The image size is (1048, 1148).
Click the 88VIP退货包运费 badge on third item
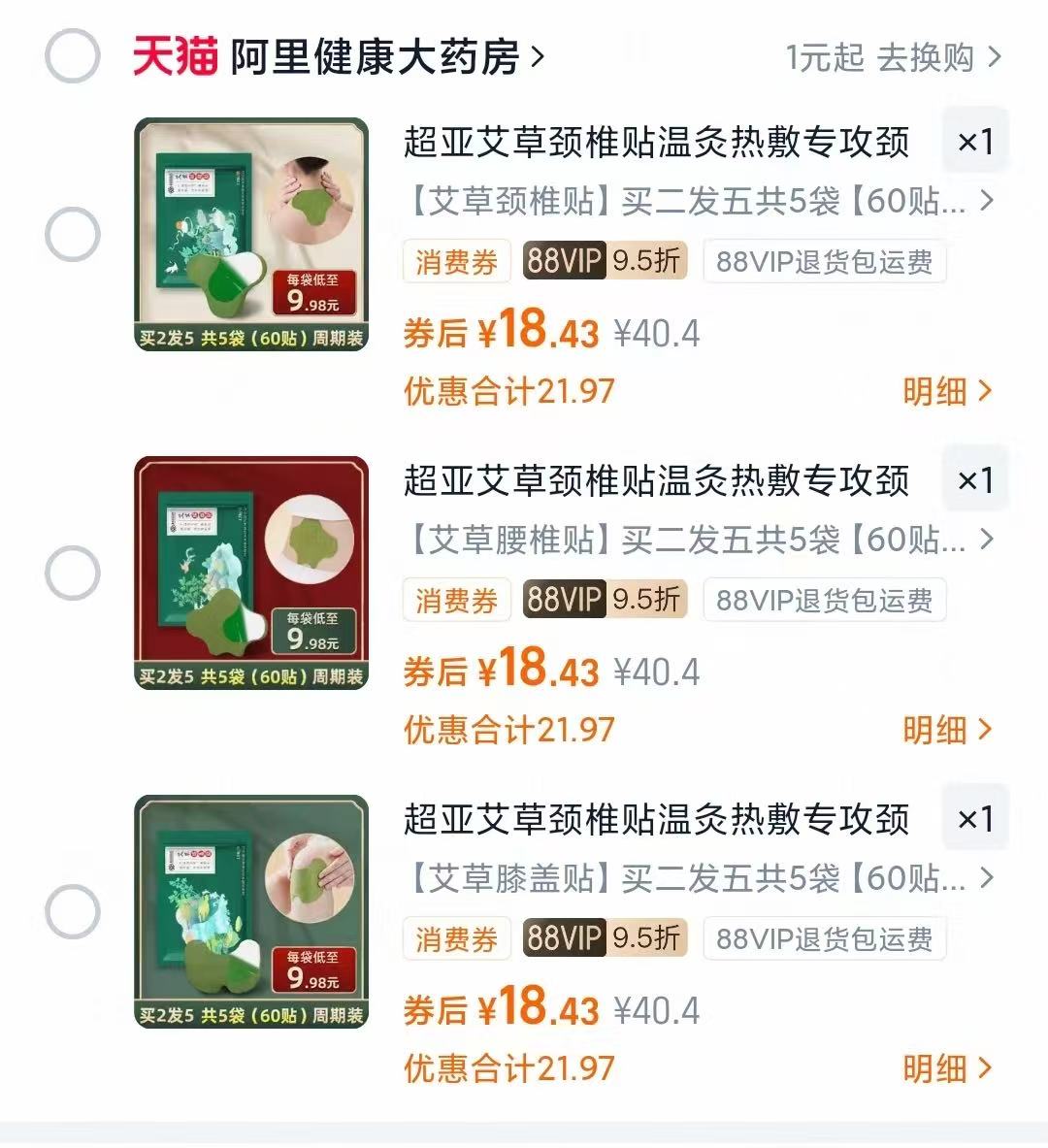pos(825,938)
